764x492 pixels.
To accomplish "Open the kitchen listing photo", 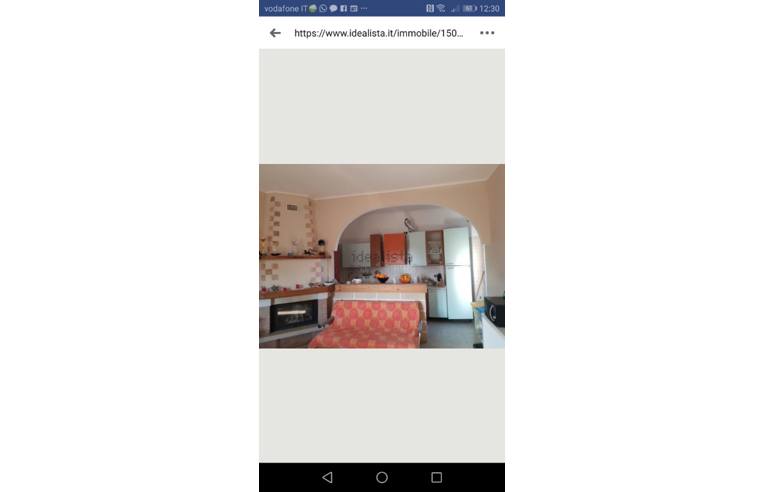I will 381,256.
